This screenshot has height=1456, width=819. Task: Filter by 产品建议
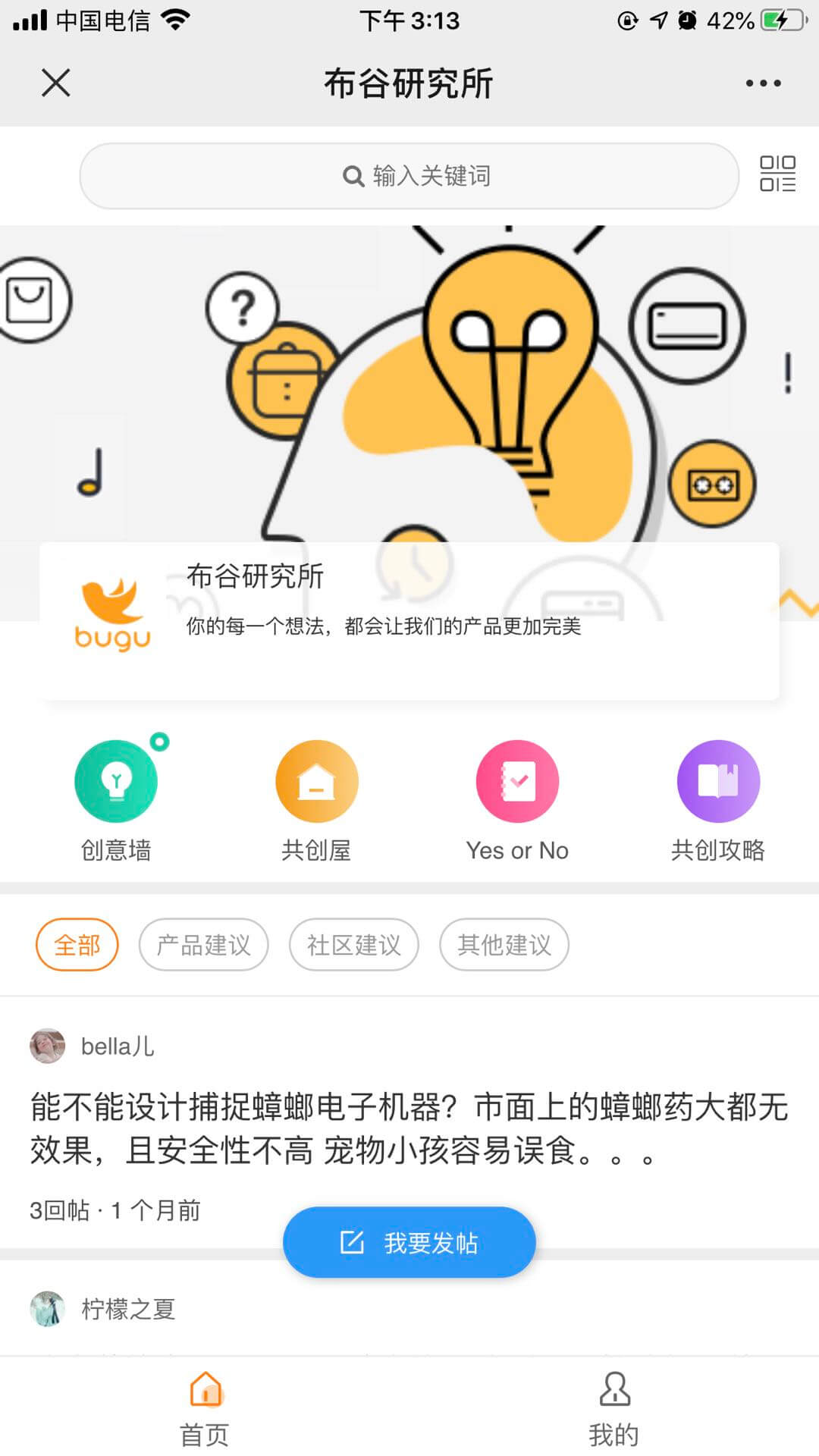point(203,945)
